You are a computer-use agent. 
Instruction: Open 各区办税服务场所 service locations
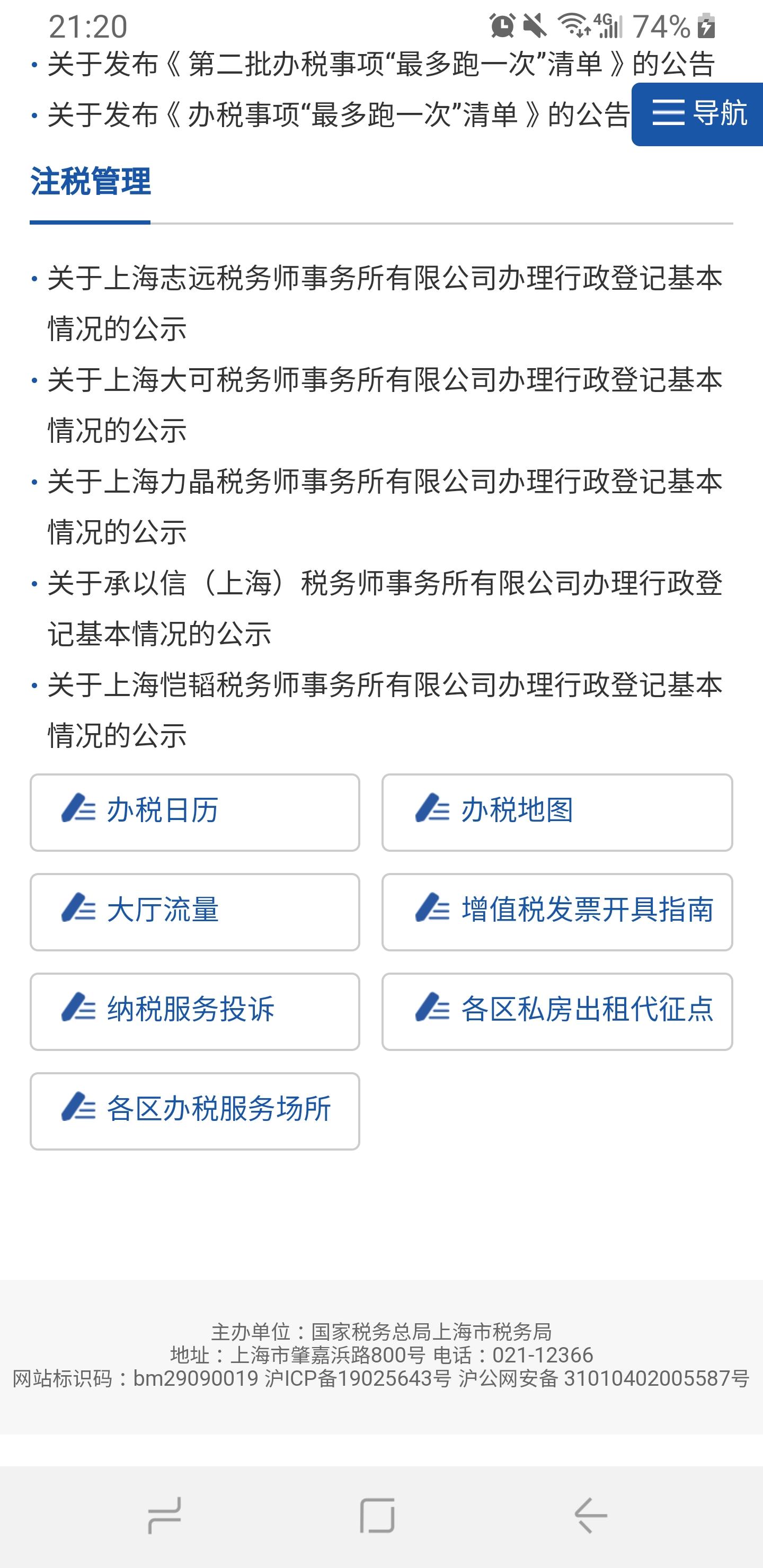[x=195, y=1111]
